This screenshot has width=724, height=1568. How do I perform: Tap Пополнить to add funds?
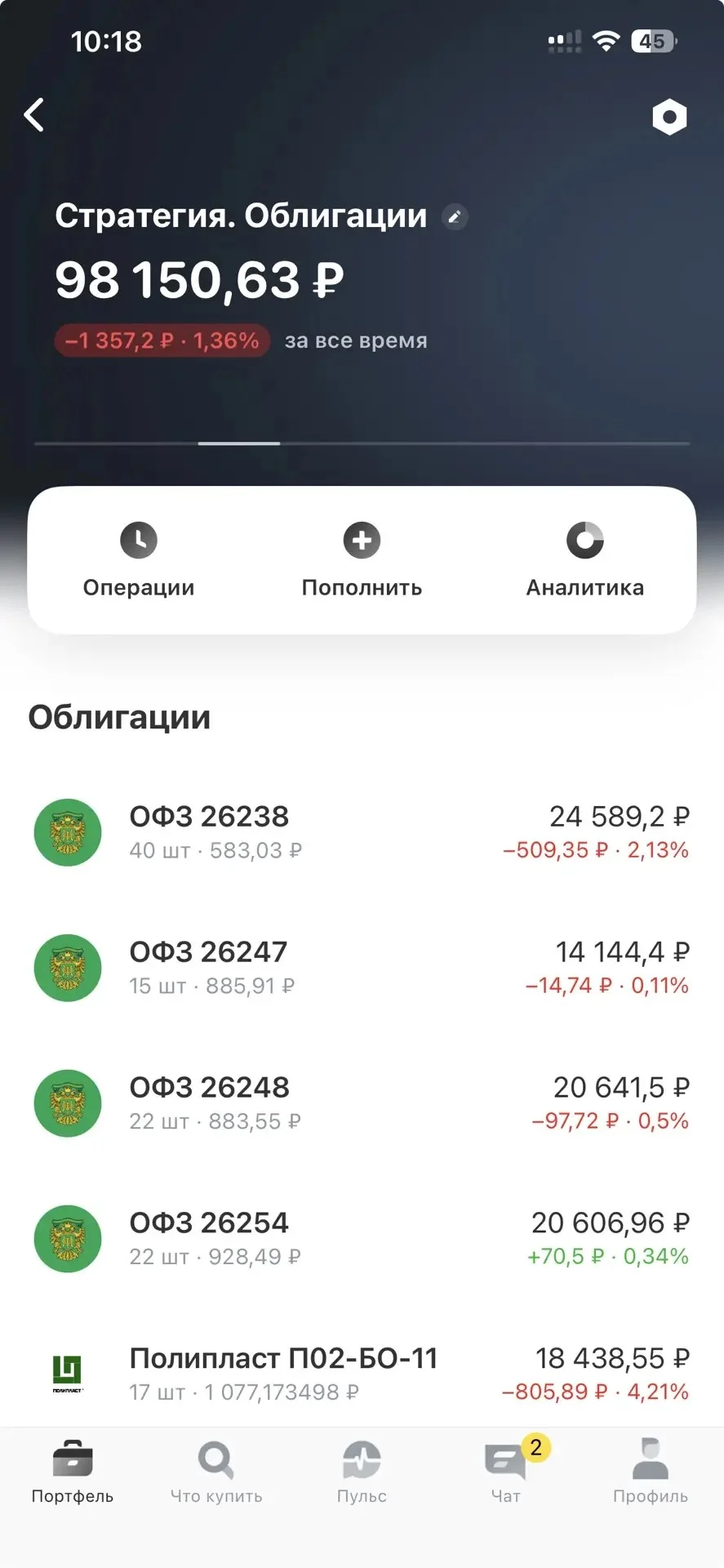(x=362, y=560)
